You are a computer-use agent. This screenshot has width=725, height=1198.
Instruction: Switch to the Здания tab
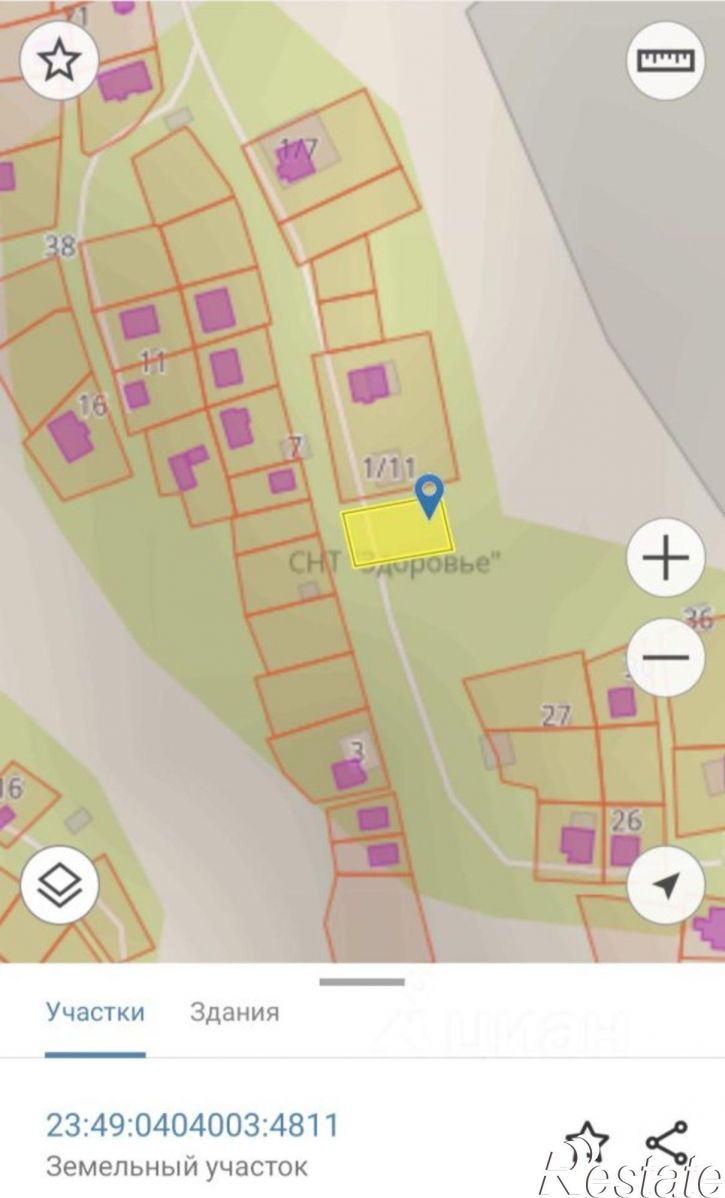tap(235, 1012)
